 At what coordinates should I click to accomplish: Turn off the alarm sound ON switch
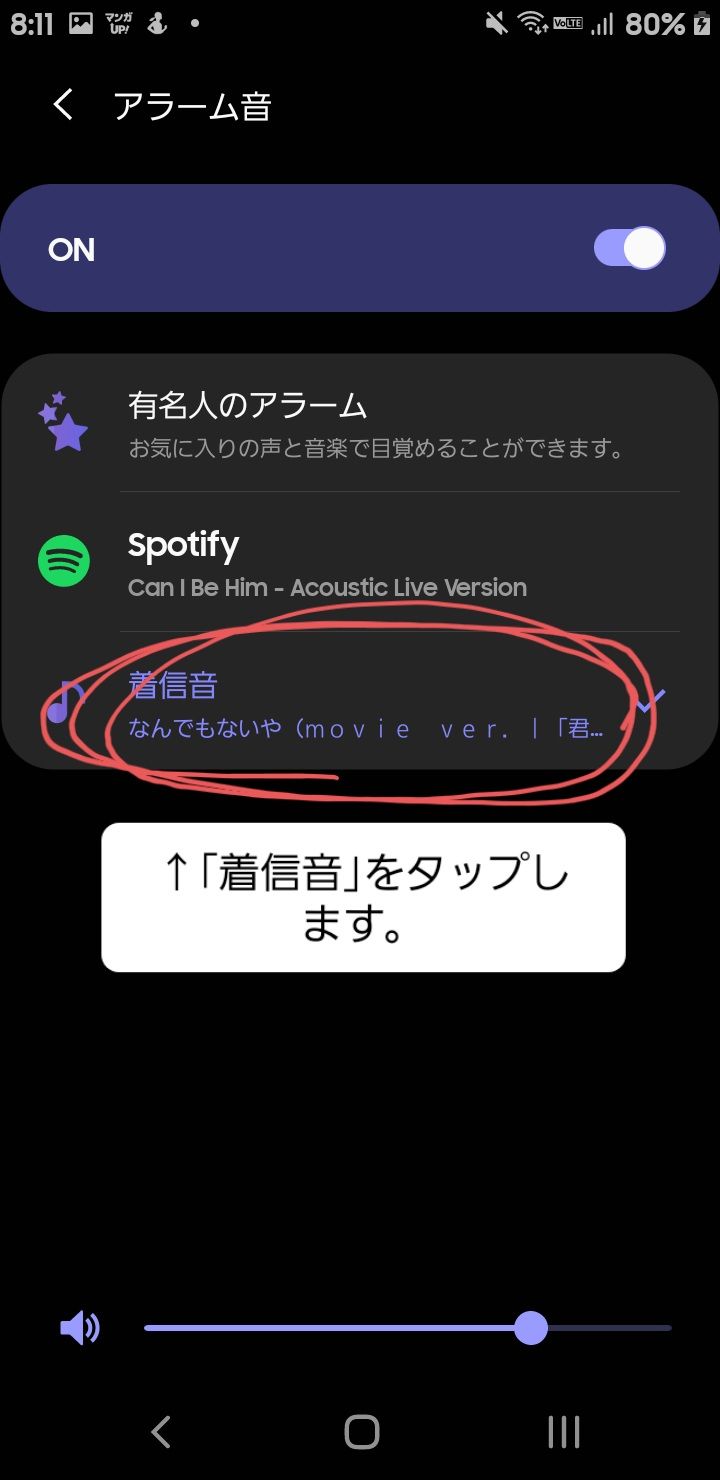pos(629,248)
